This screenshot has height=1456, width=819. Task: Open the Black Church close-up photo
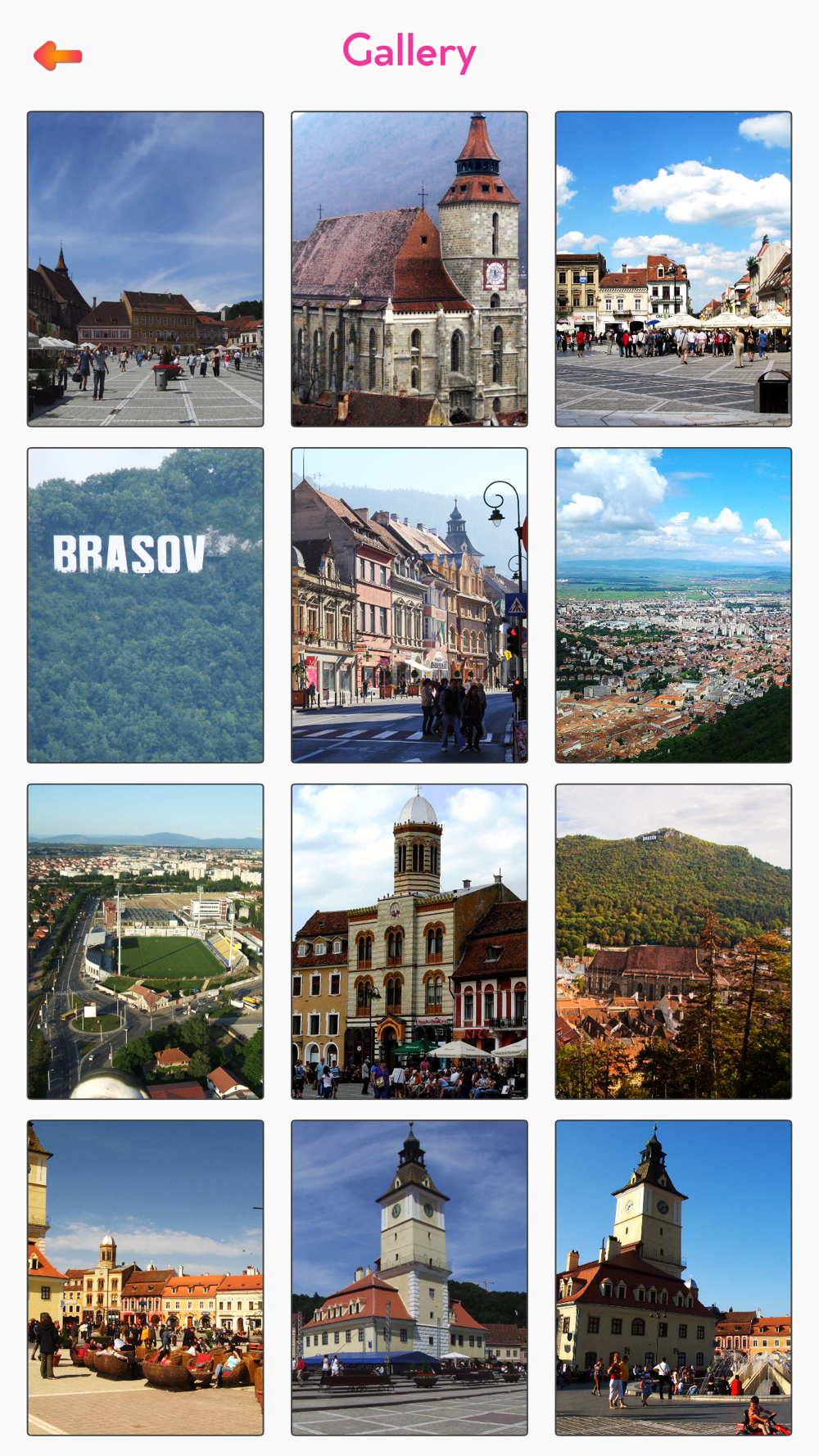tap(409, 269)
